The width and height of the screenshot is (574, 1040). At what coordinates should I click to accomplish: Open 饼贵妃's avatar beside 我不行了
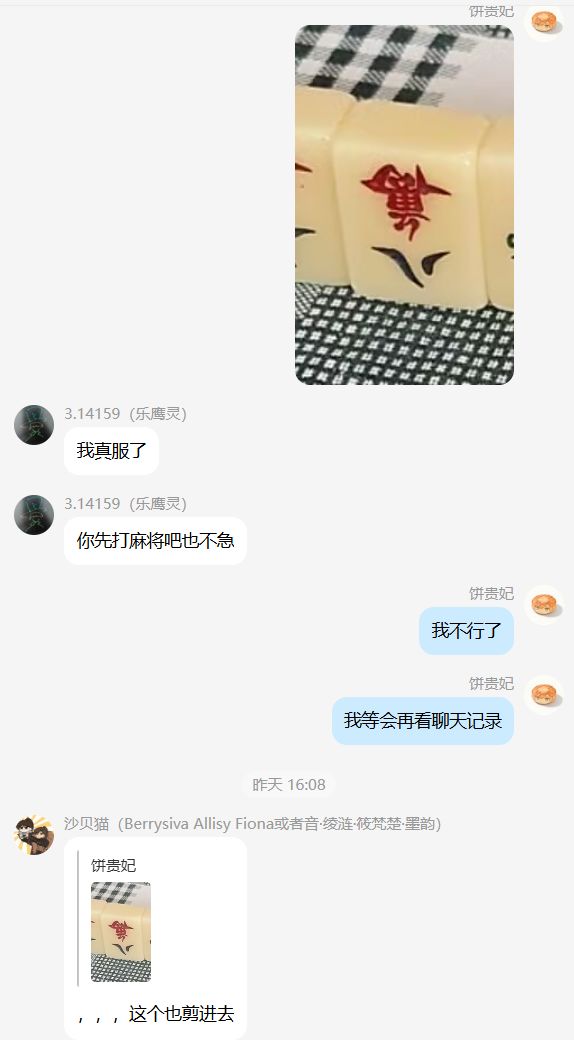click(544, 605)
